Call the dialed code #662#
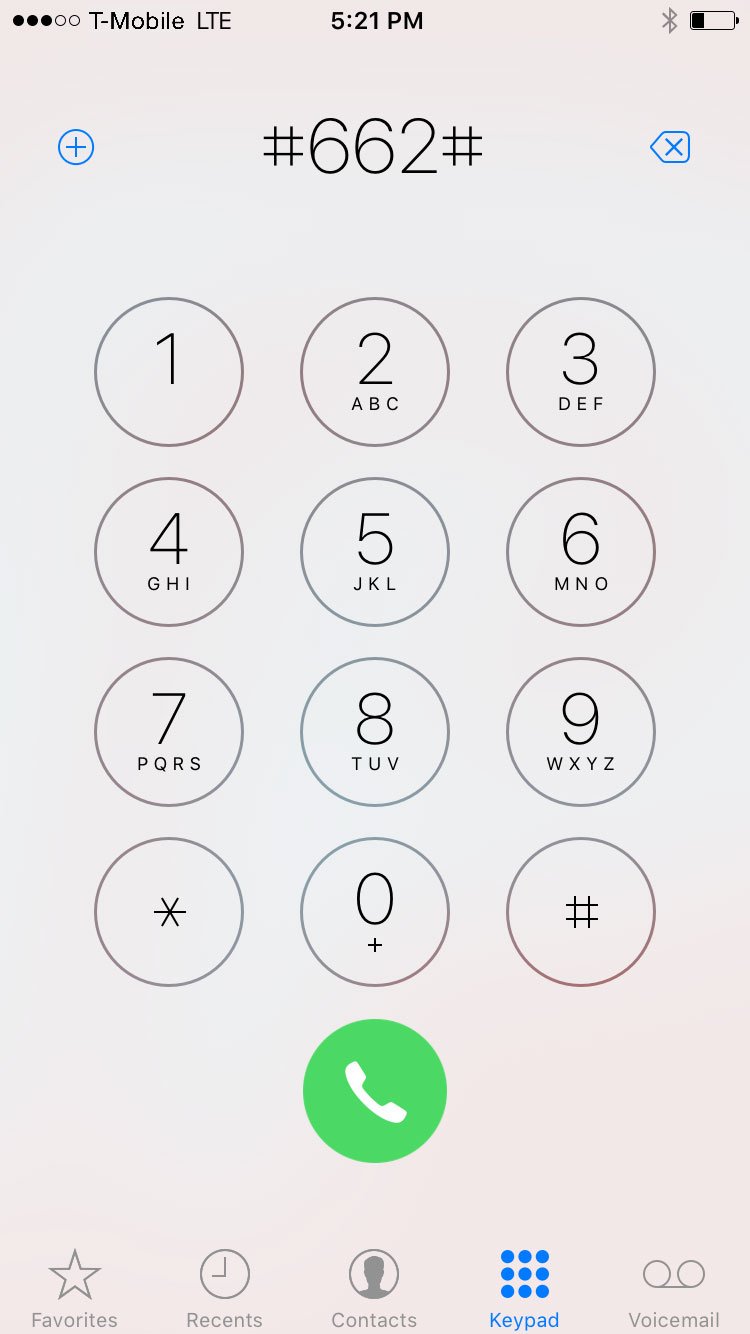Viewport: 750px width, 1334px height. 375,1091
